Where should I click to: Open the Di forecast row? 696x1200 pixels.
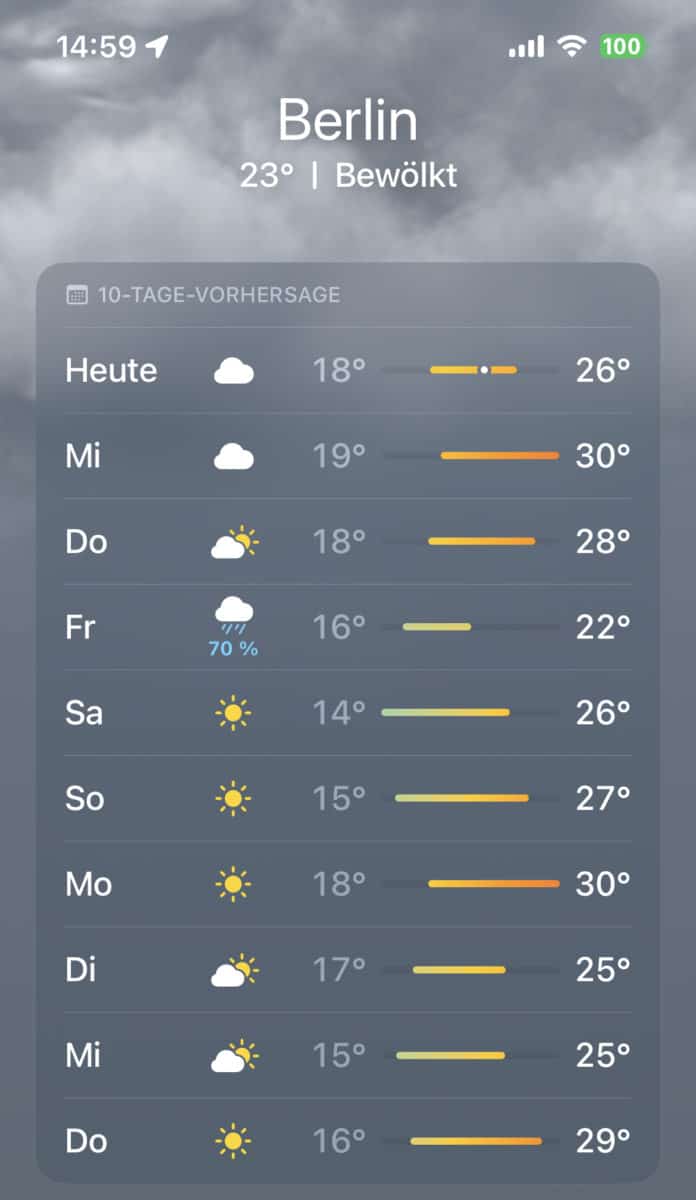pos(348,969)
